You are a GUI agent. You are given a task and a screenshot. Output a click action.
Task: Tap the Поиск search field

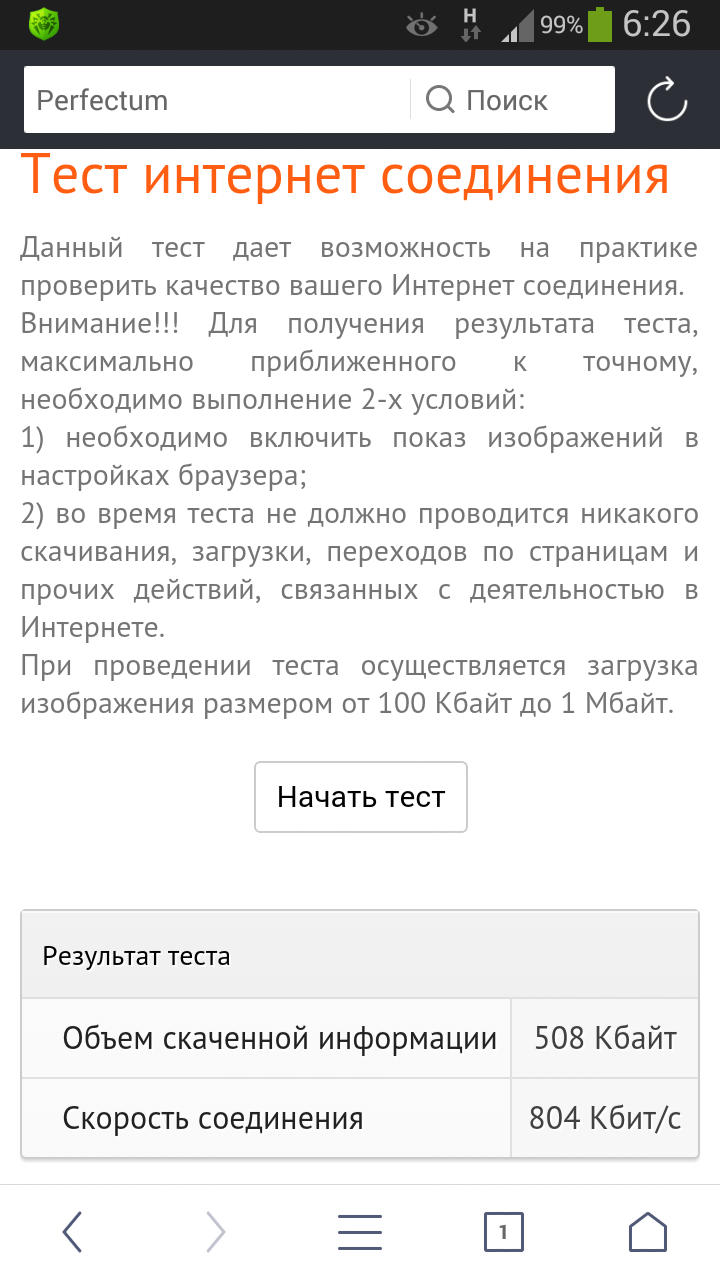coord(512,100)
